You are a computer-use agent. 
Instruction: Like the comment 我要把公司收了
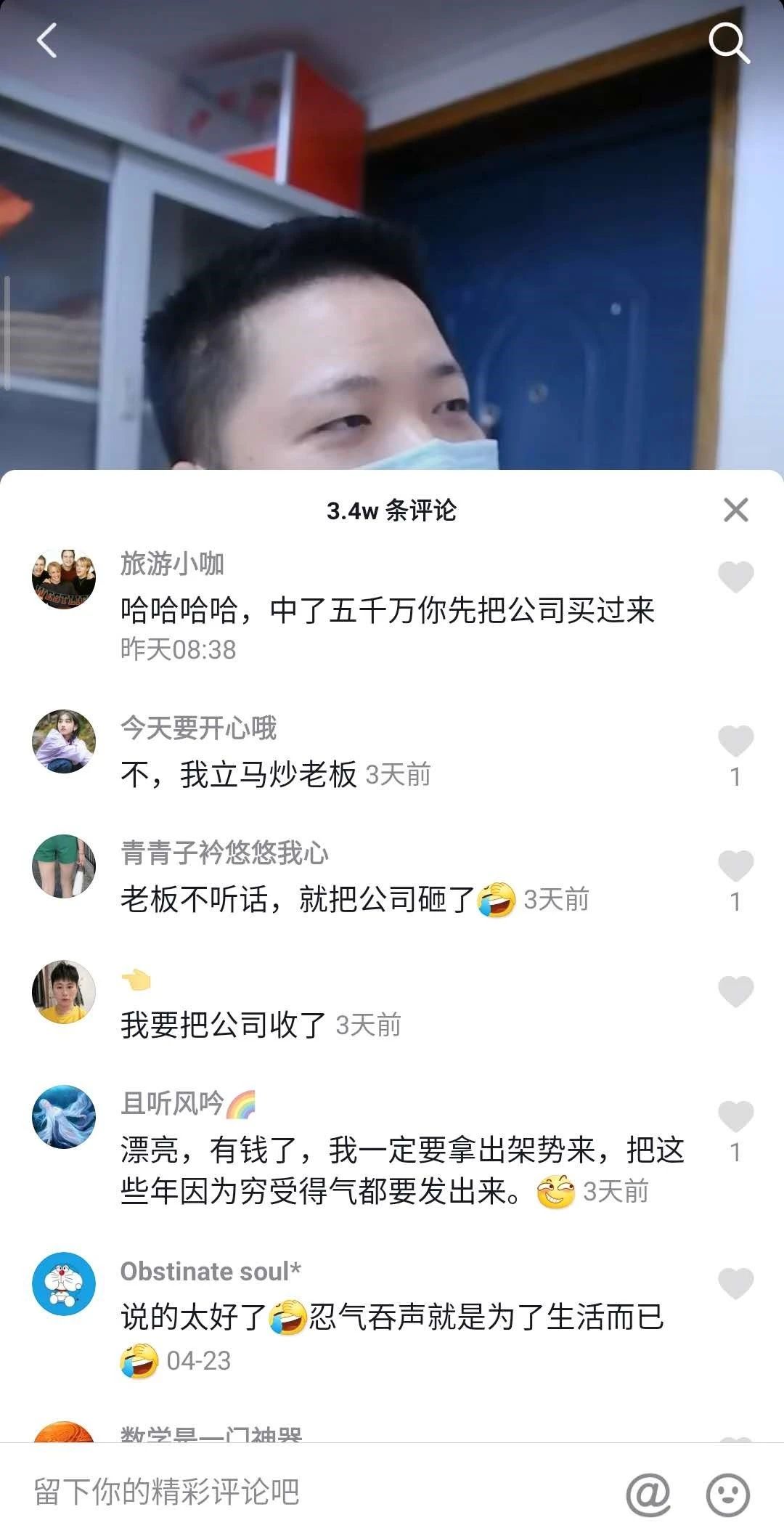(x=736, y=991)
